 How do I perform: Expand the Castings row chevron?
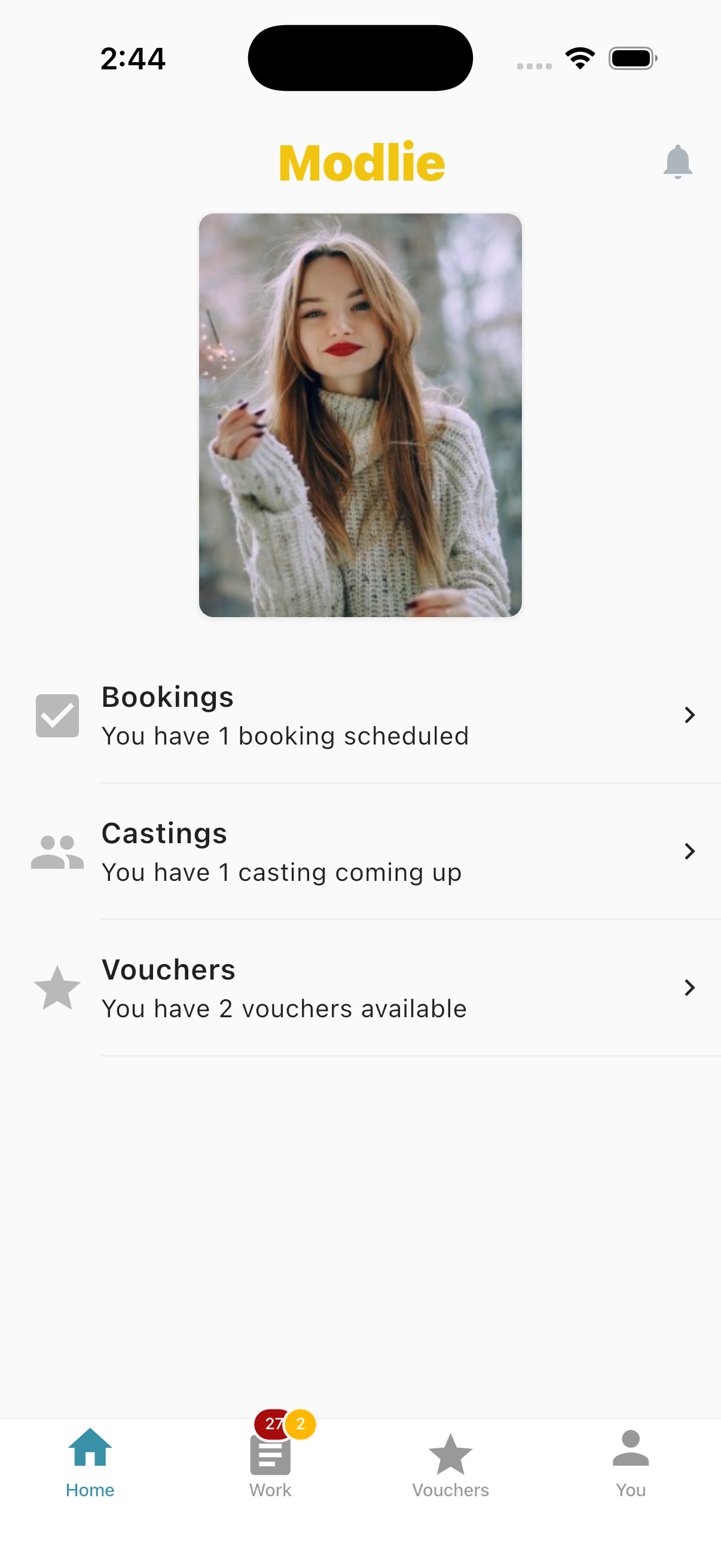(689, 851)
